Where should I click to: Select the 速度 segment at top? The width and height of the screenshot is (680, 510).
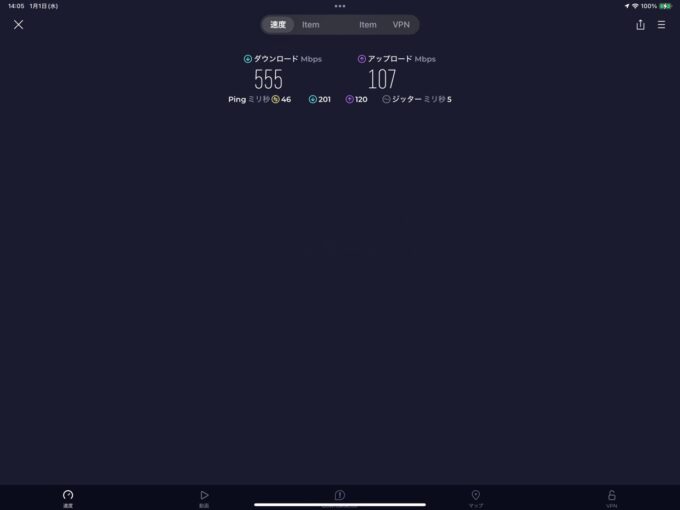[x=278, y=24]
